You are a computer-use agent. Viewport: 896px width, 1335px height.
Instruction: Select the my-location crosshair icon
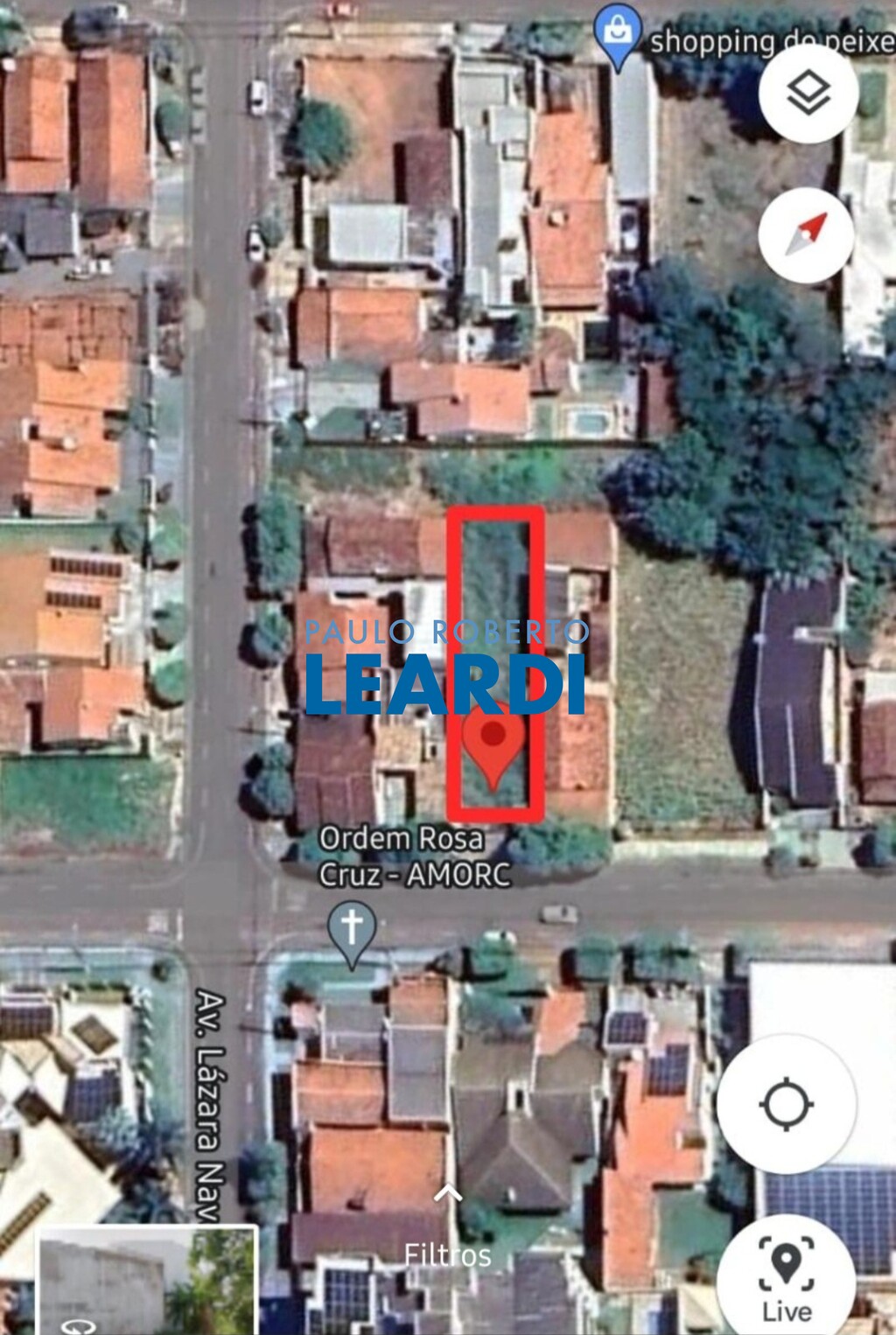coord(787,1104)
